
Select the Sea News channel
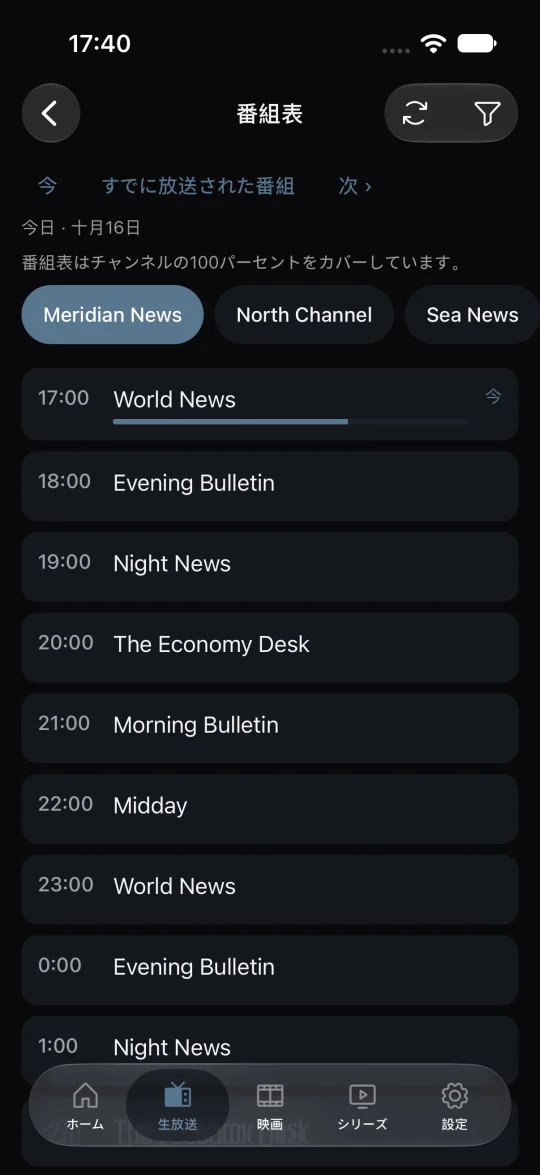[473, 315]
